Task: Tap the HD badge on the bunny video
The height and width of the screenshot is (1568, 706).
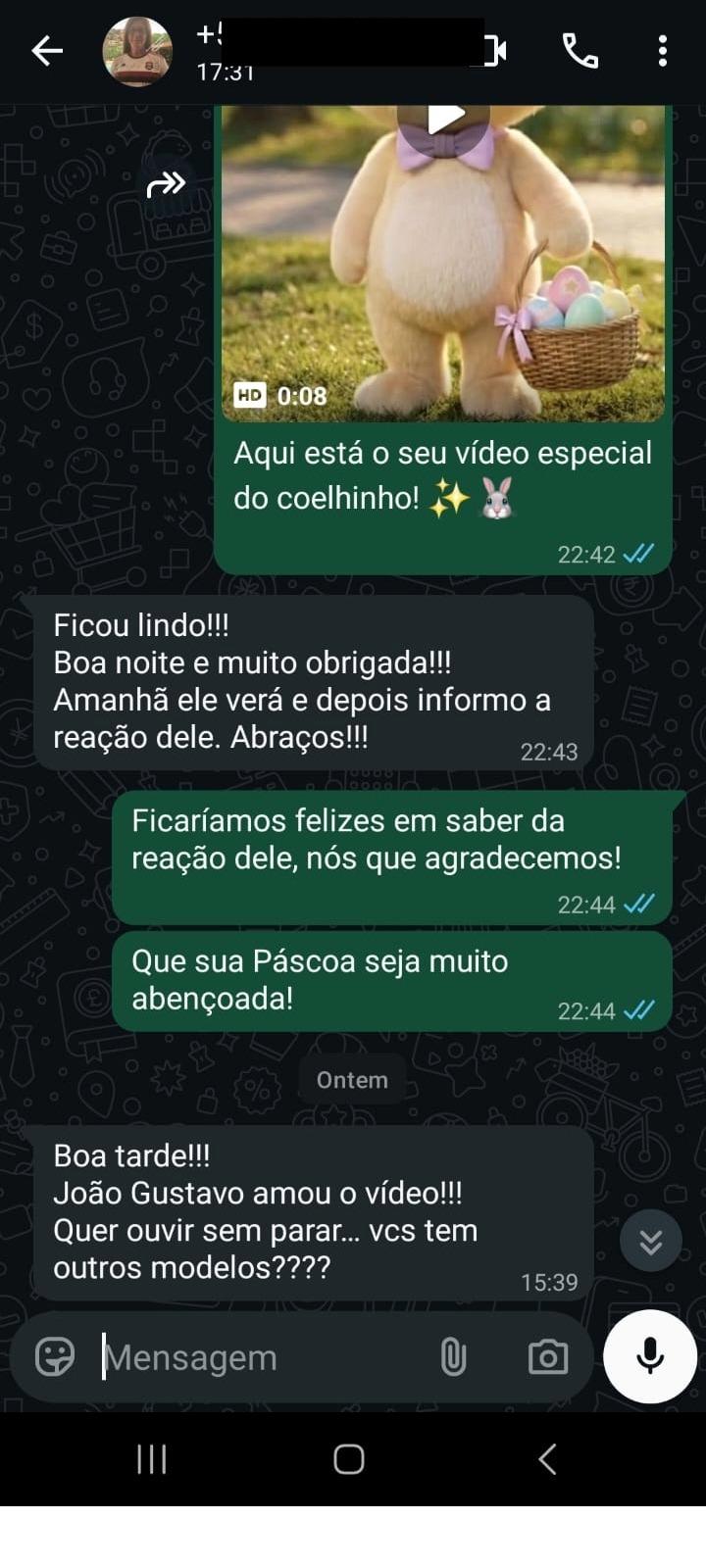Action: coord(251,395)
